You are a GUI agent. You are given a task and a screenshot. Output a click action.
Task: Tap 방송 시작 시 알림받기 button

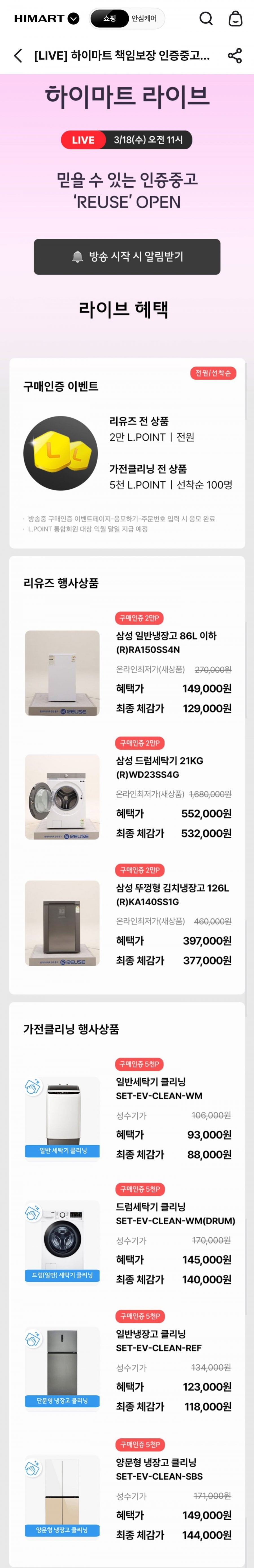click(x=127, y=256)
